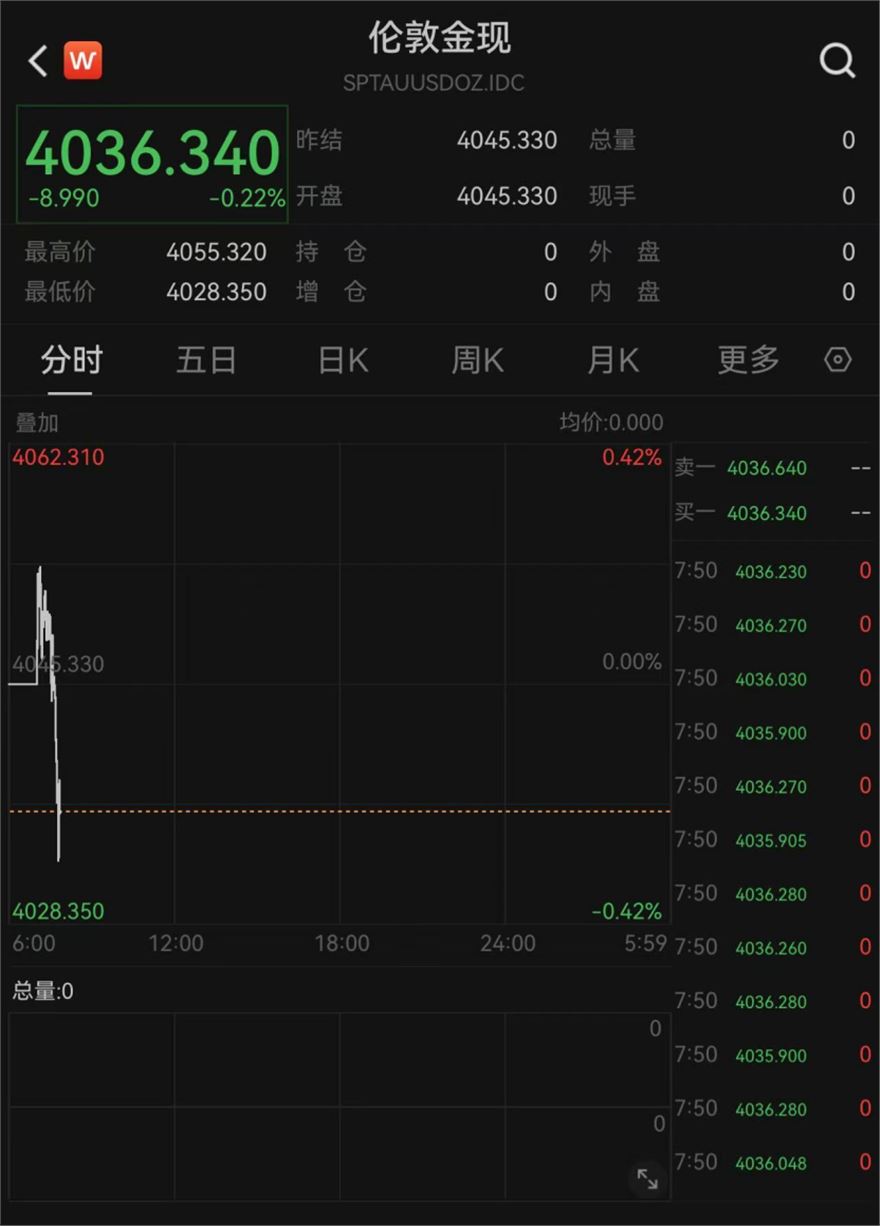Select the 周K chart tab
This screenshot has width=880, height=1226.
click(x=478, y=360)
